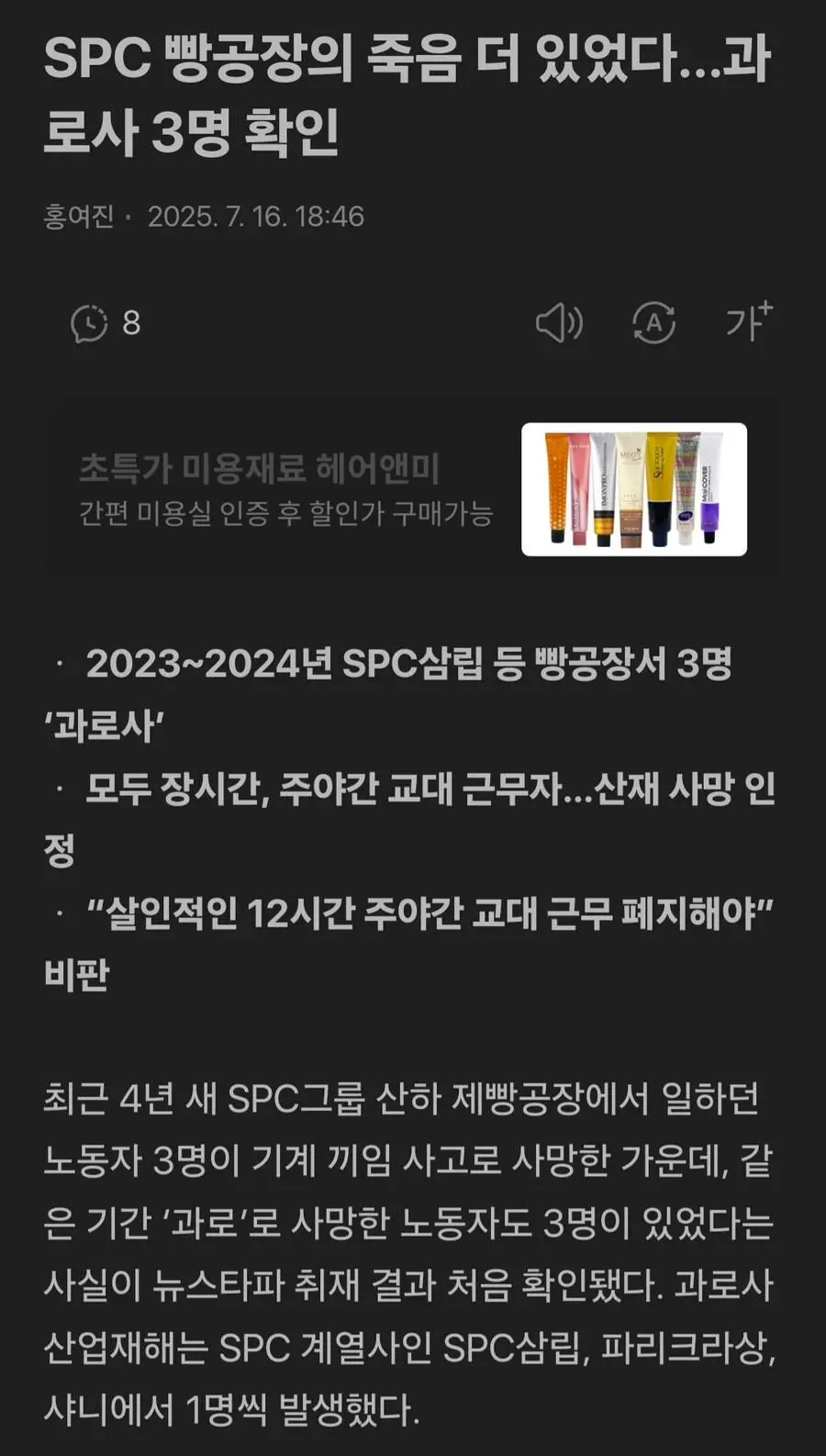Screen dimensions: 826x1456
Task: Listen to the article with speaker icon
Action: click(559, 323)
